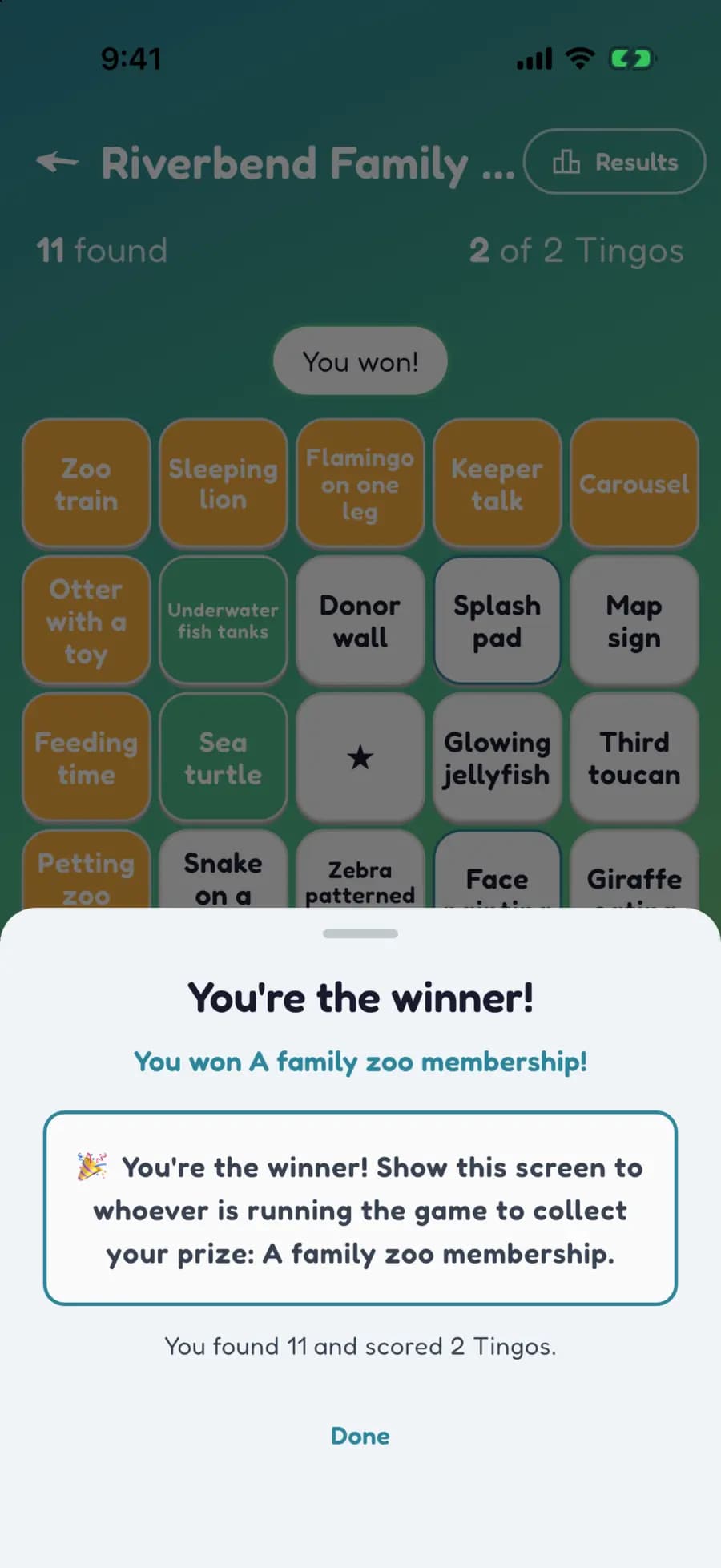Select the Sea turtle tile

tap(224, 758)
